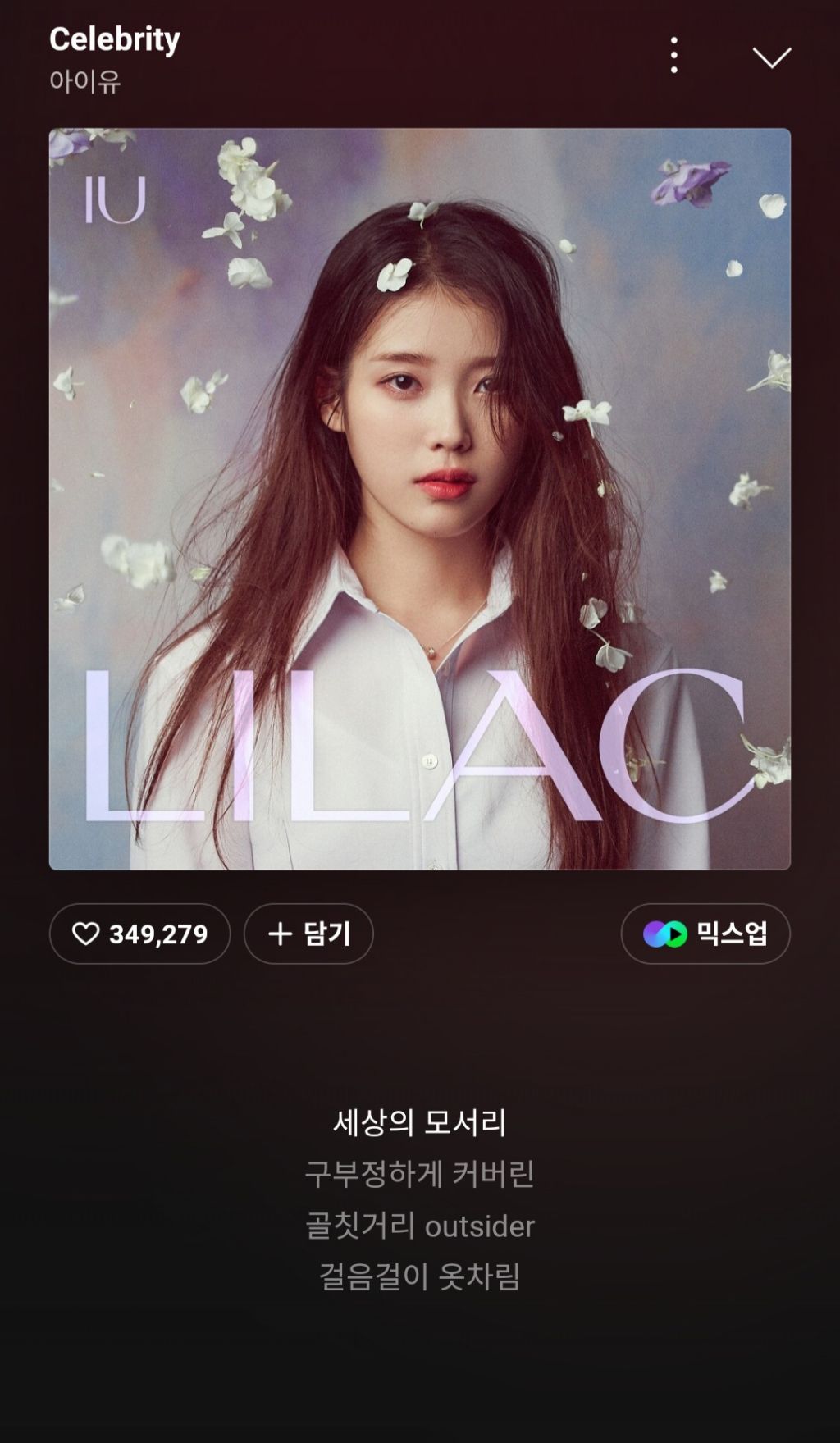Start the 믹스업 mix
Viewport: 840px width, 1443px height.
[705, 934]
